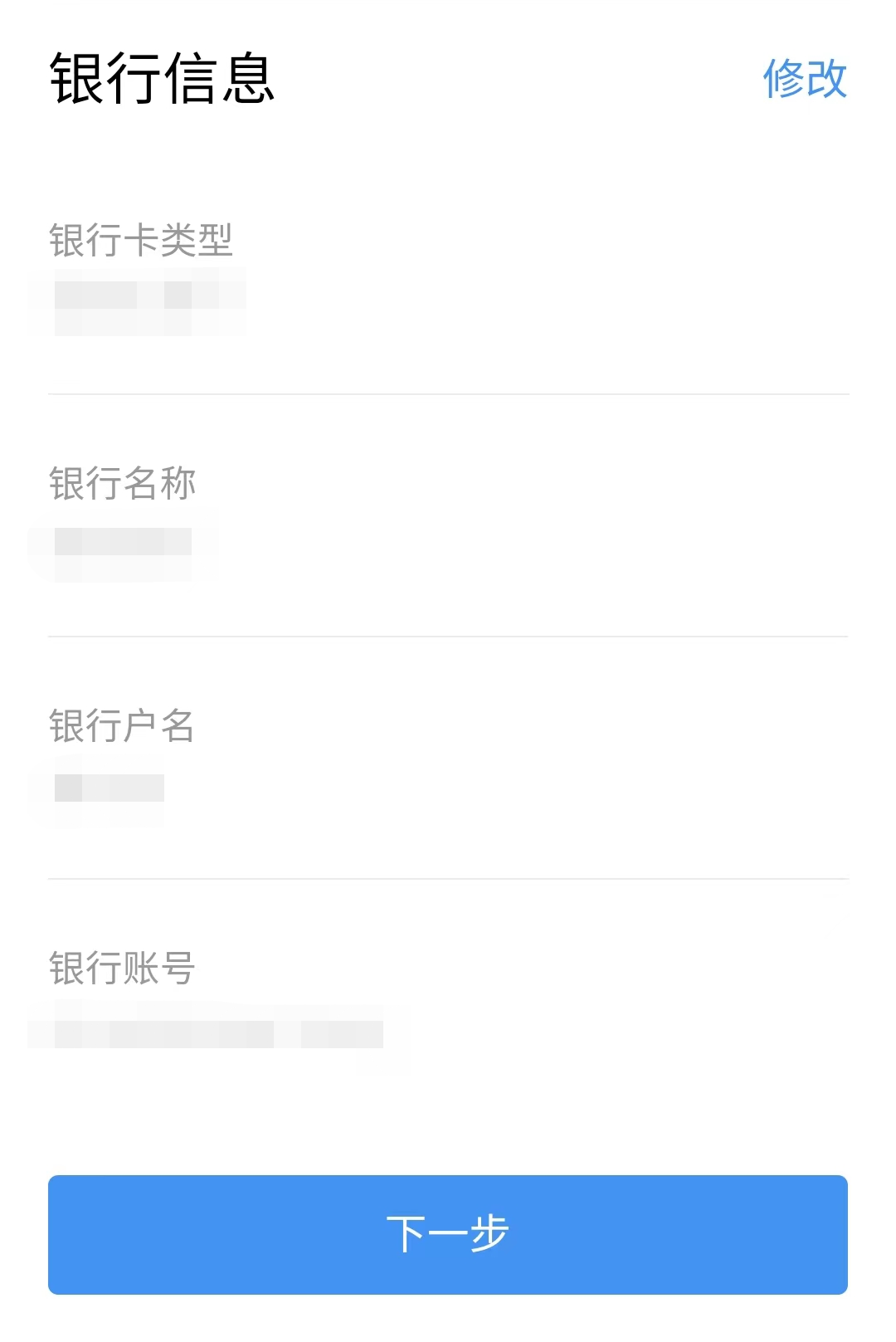Tap the 银行卡类型 row

pos(448,274)
